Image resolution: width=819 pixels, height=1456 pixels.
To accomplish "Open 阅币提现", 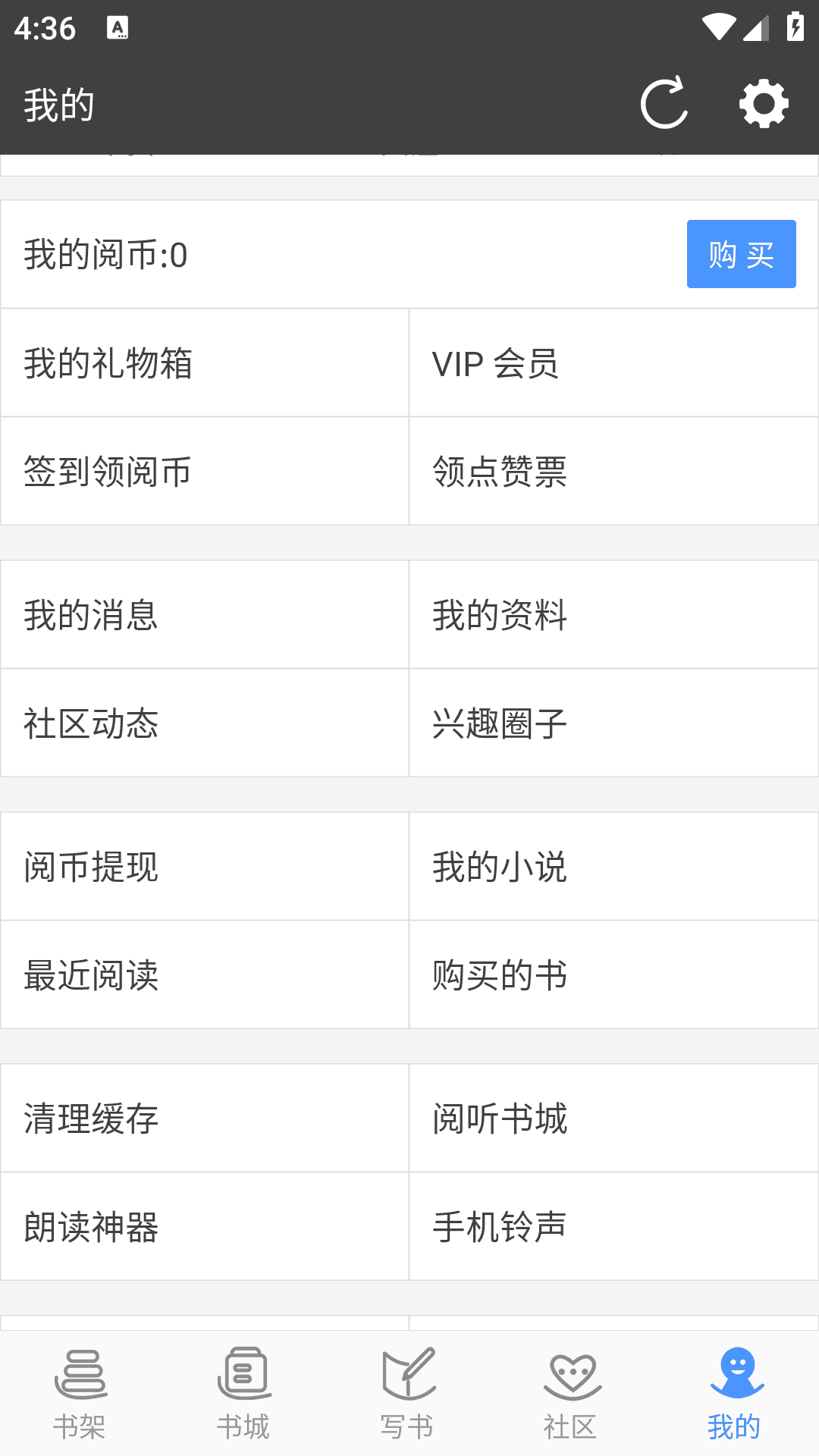I will coord(205,867).
